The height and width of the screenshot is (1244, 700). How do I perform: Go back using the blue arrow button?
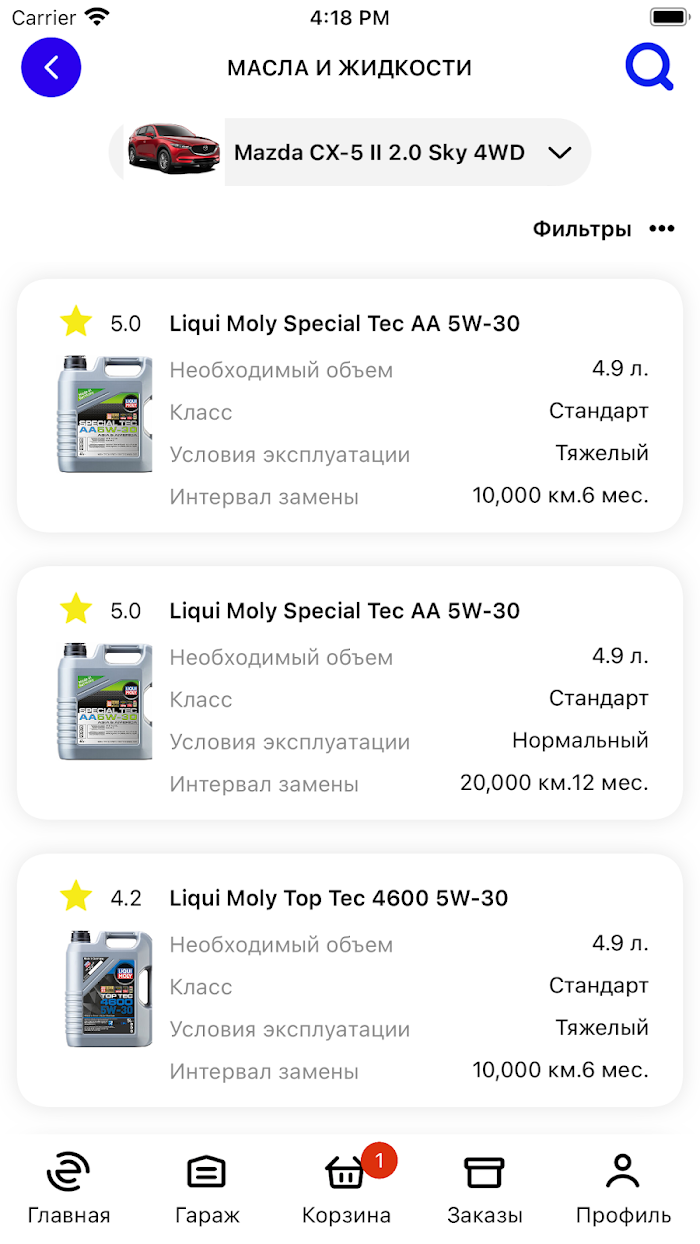pyautogui.click(x=51, y=67)
